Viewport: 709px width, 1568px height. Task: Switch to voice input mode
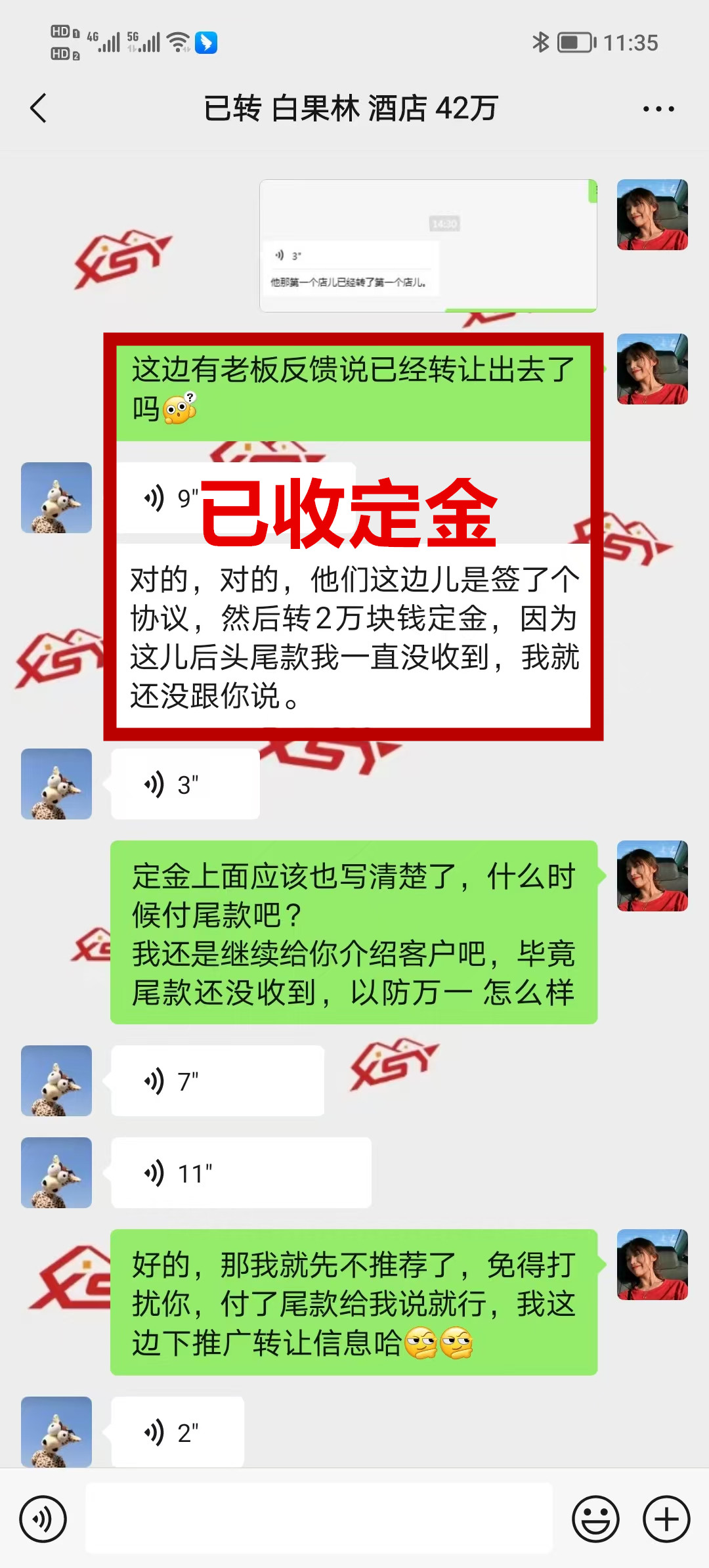pos(43,1519)
